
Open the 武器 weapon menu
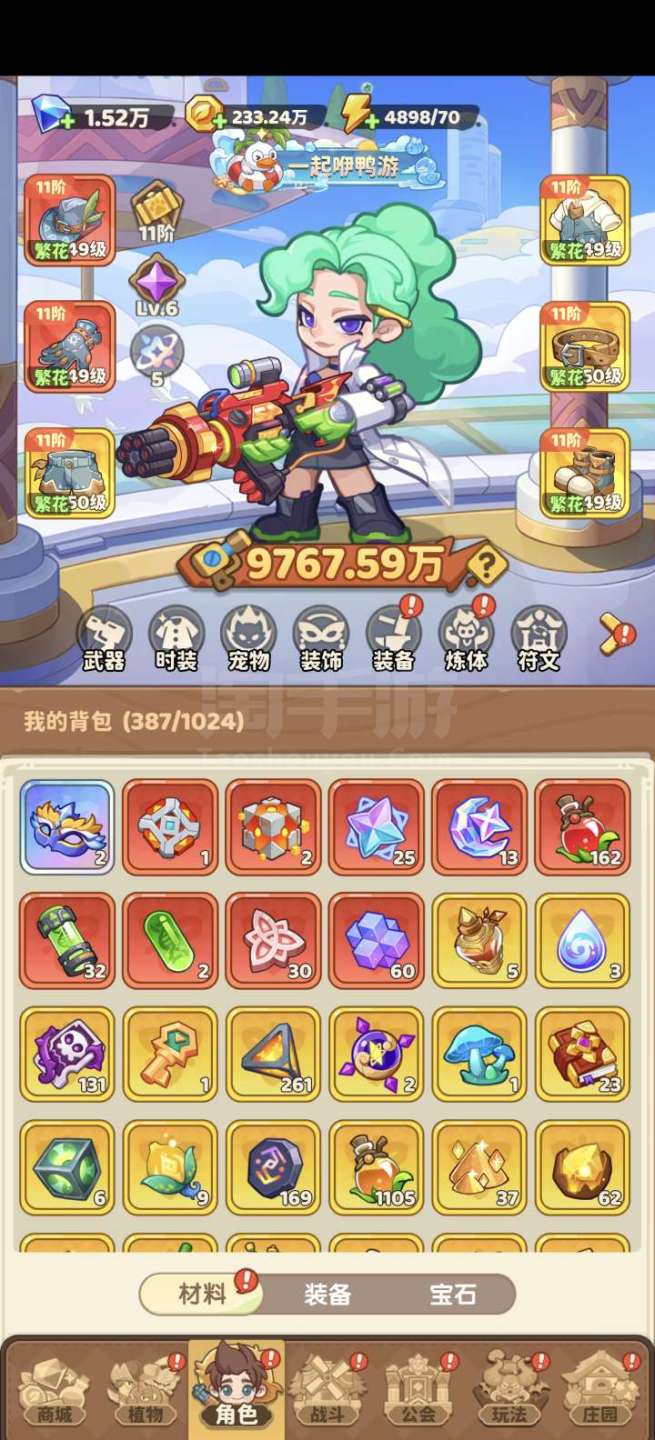pos(104,638)
